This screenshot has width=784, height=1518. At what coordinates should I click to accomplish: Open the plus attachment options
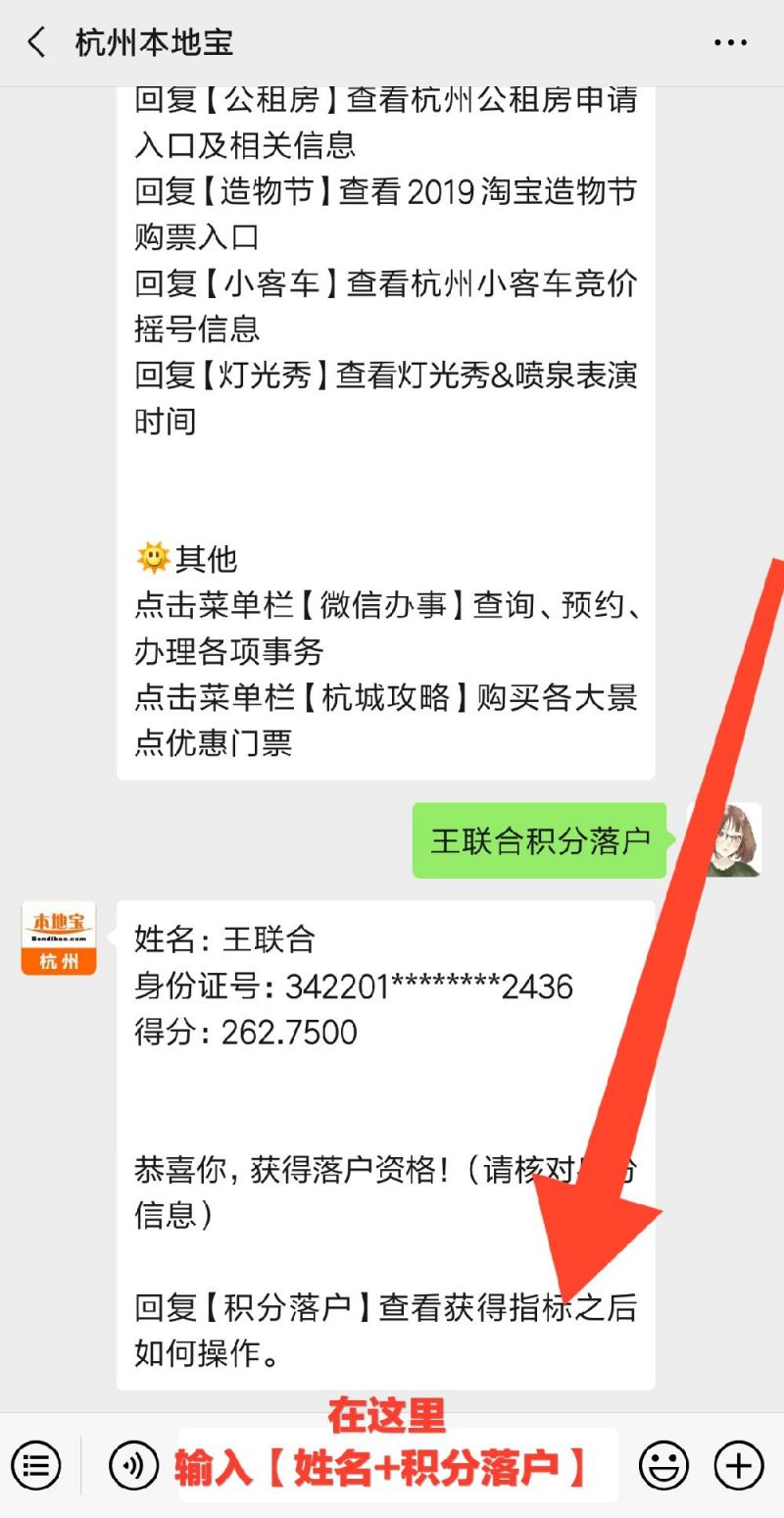[x=739, y=1467]
